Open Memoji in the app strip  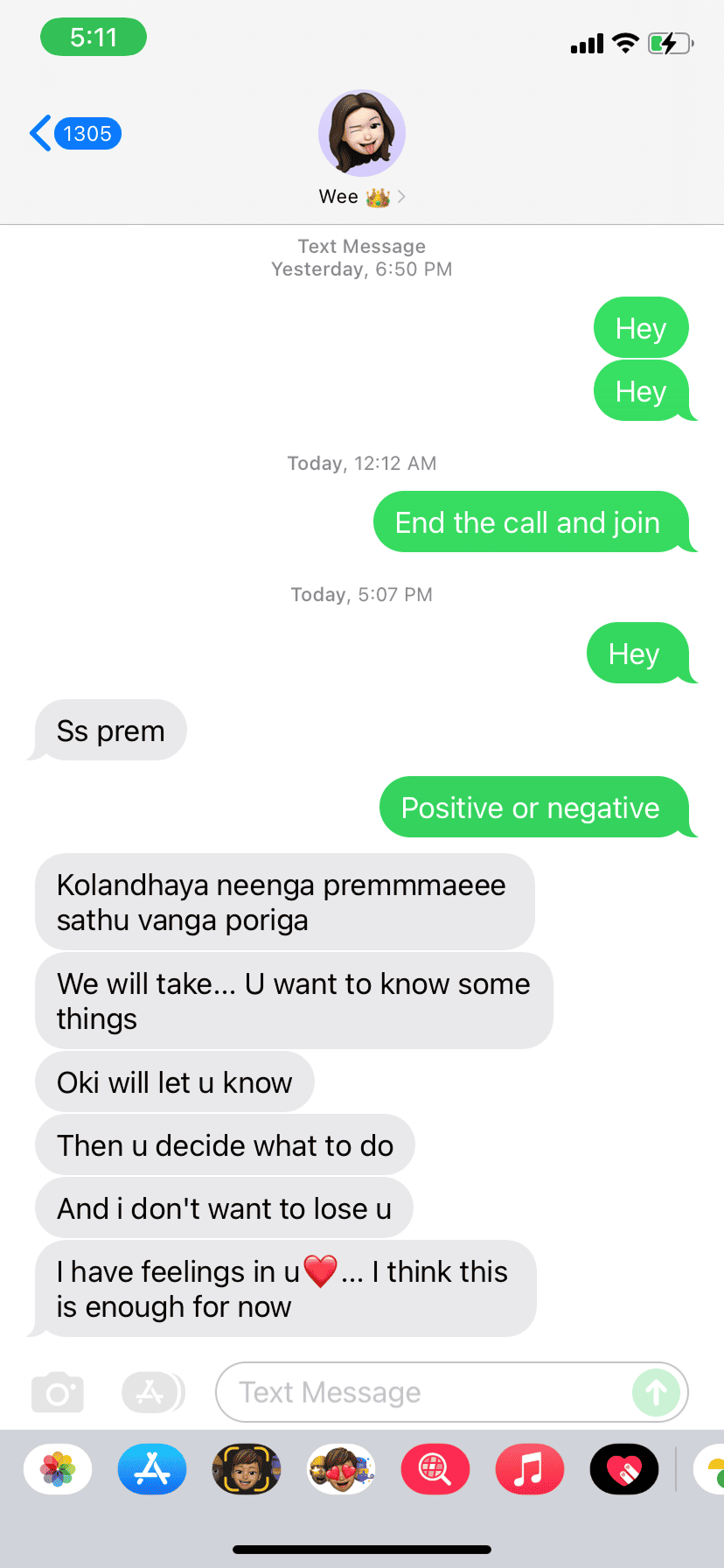click(x=247, y=1469)
